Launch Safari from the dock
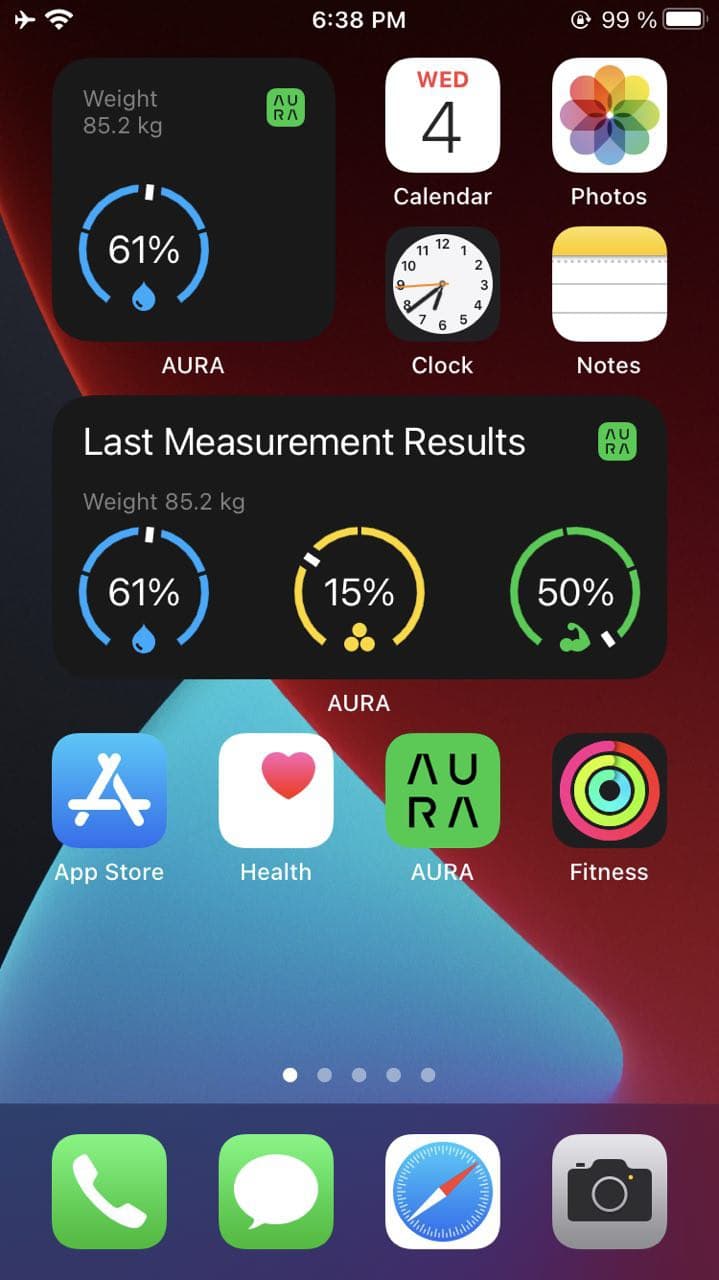Screen dimensions: 719x1280 click(442, 1191)
